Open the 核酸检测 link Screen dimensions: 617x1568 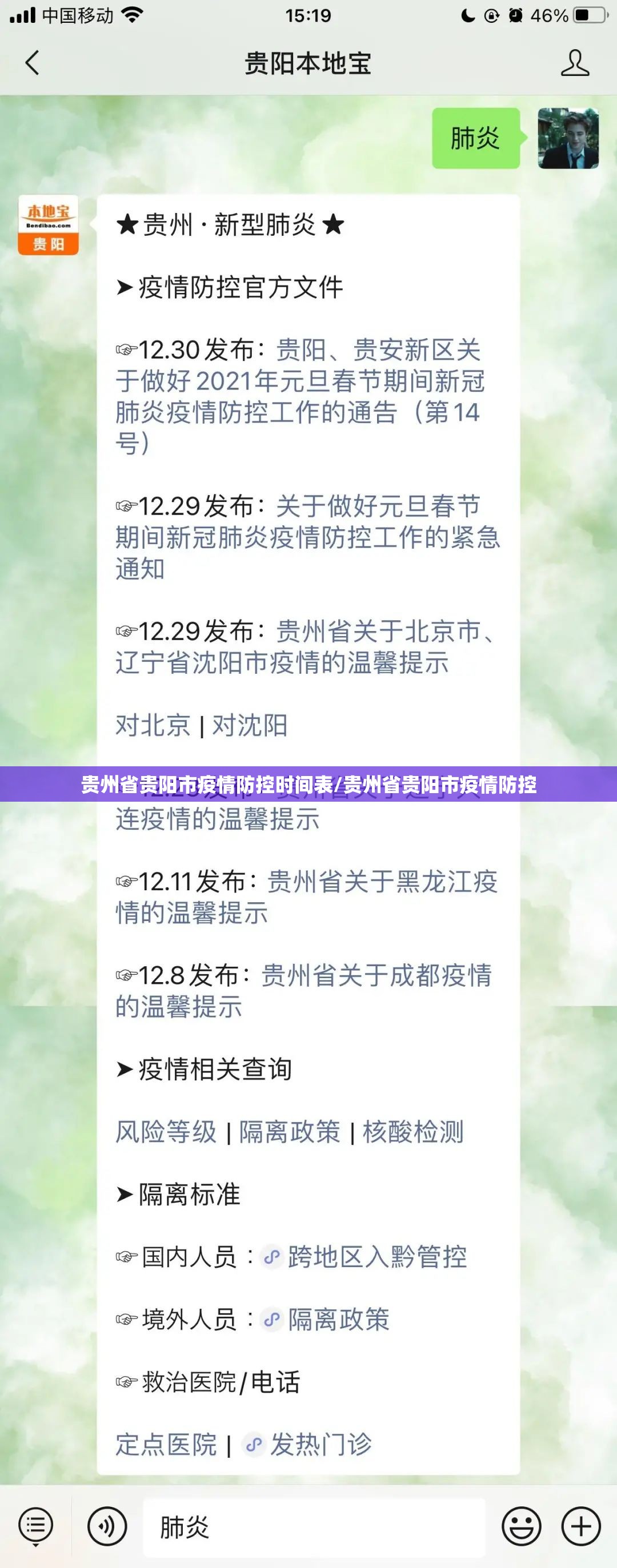(x=413, y=1132)
